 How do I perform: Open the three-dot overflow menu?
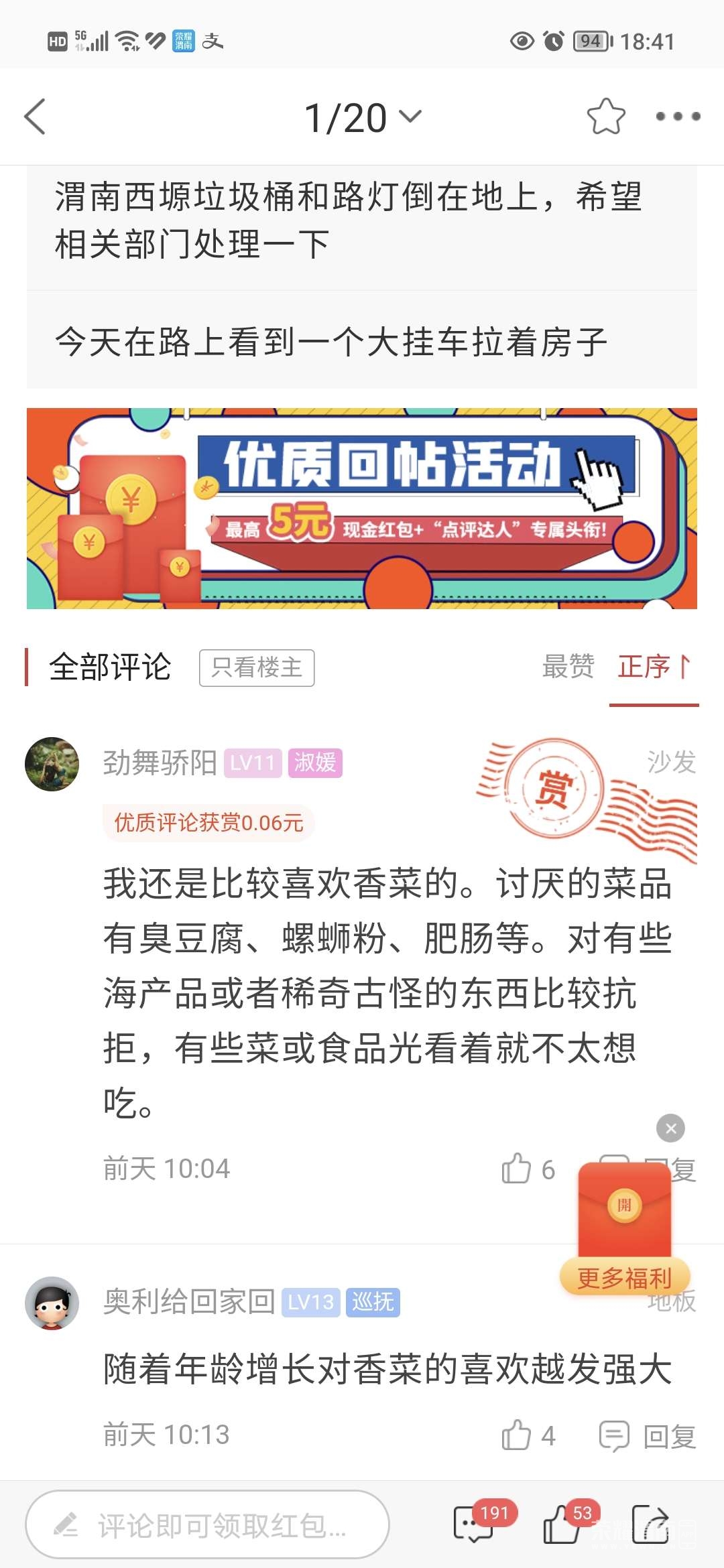pyautogui.click(x=678, y=117)
